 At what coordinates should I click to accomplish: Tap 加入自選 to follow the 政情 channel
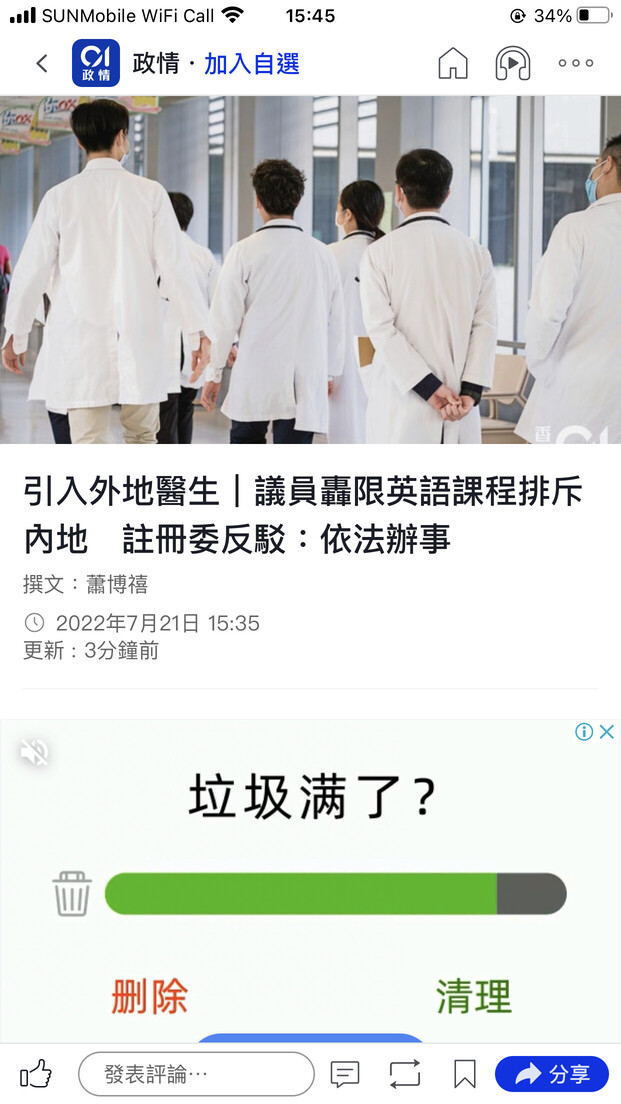point(252,63)
